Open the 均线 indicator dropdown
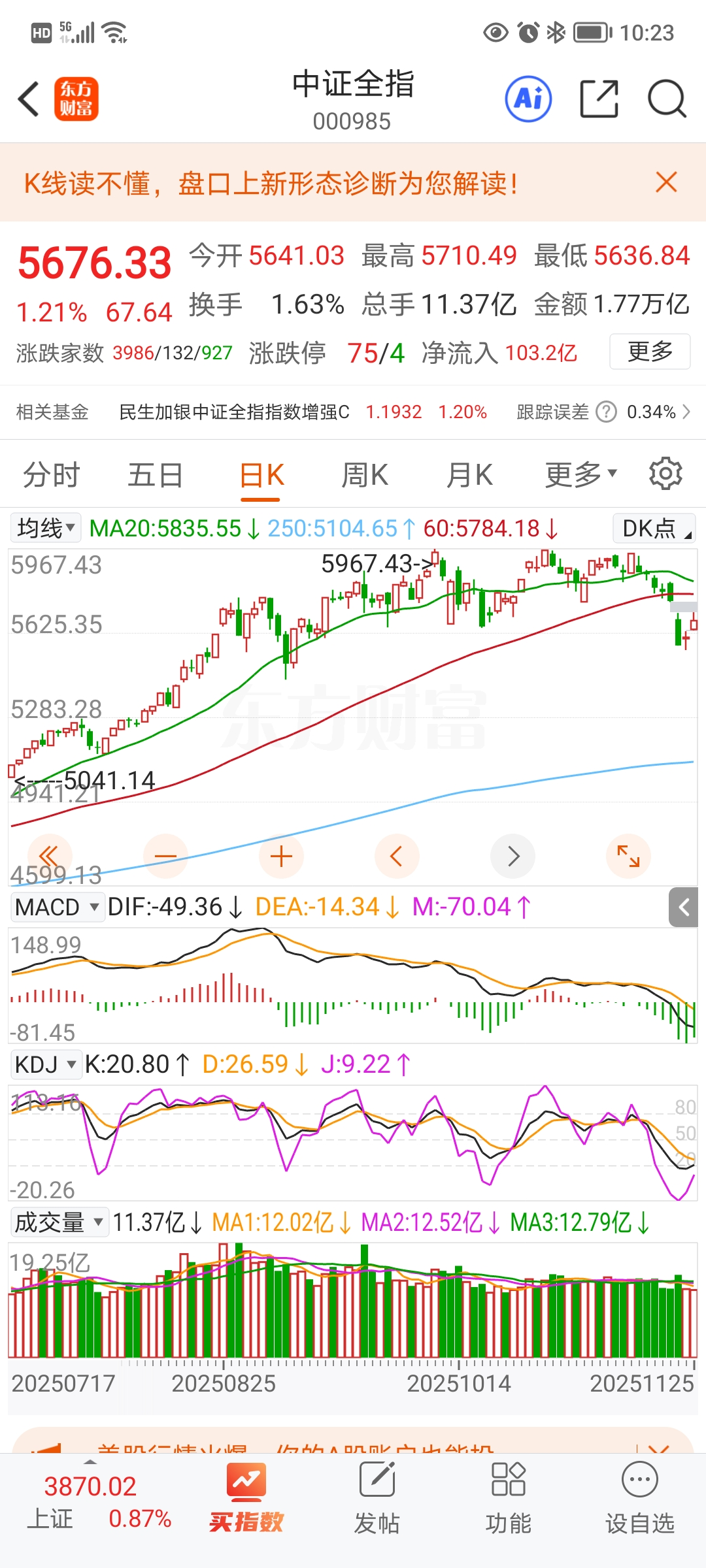This screenshot has height=1568, width=706. coord(46,528)
